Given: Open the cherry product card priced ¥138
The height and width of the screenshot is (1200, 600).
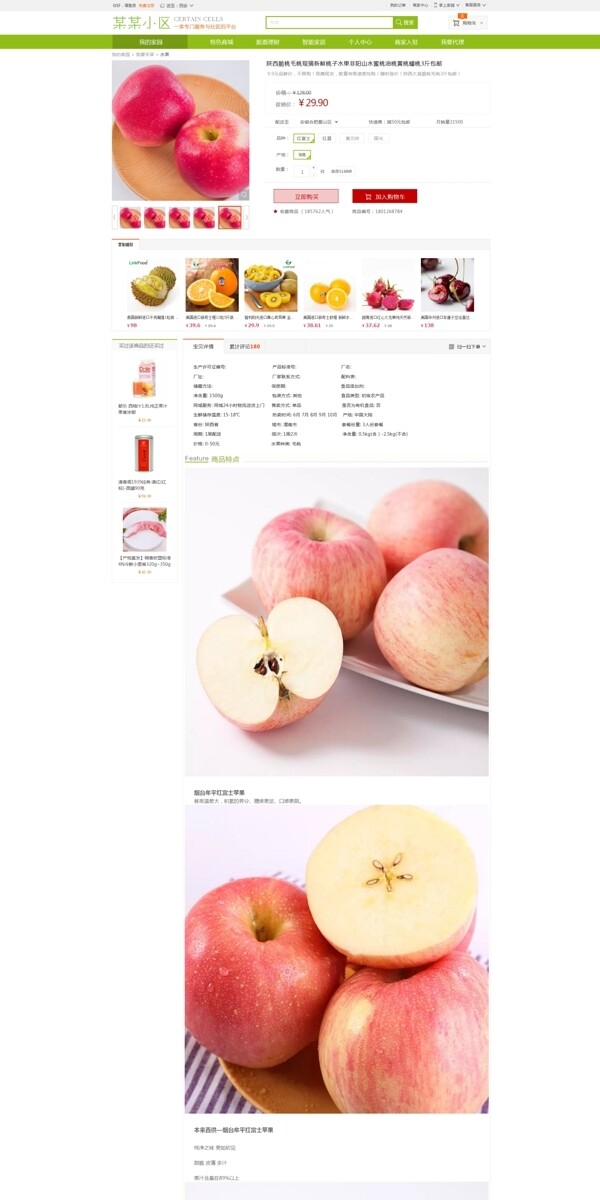Looking at the screenshot, I should pyautogui.click(x=447, y=285).
